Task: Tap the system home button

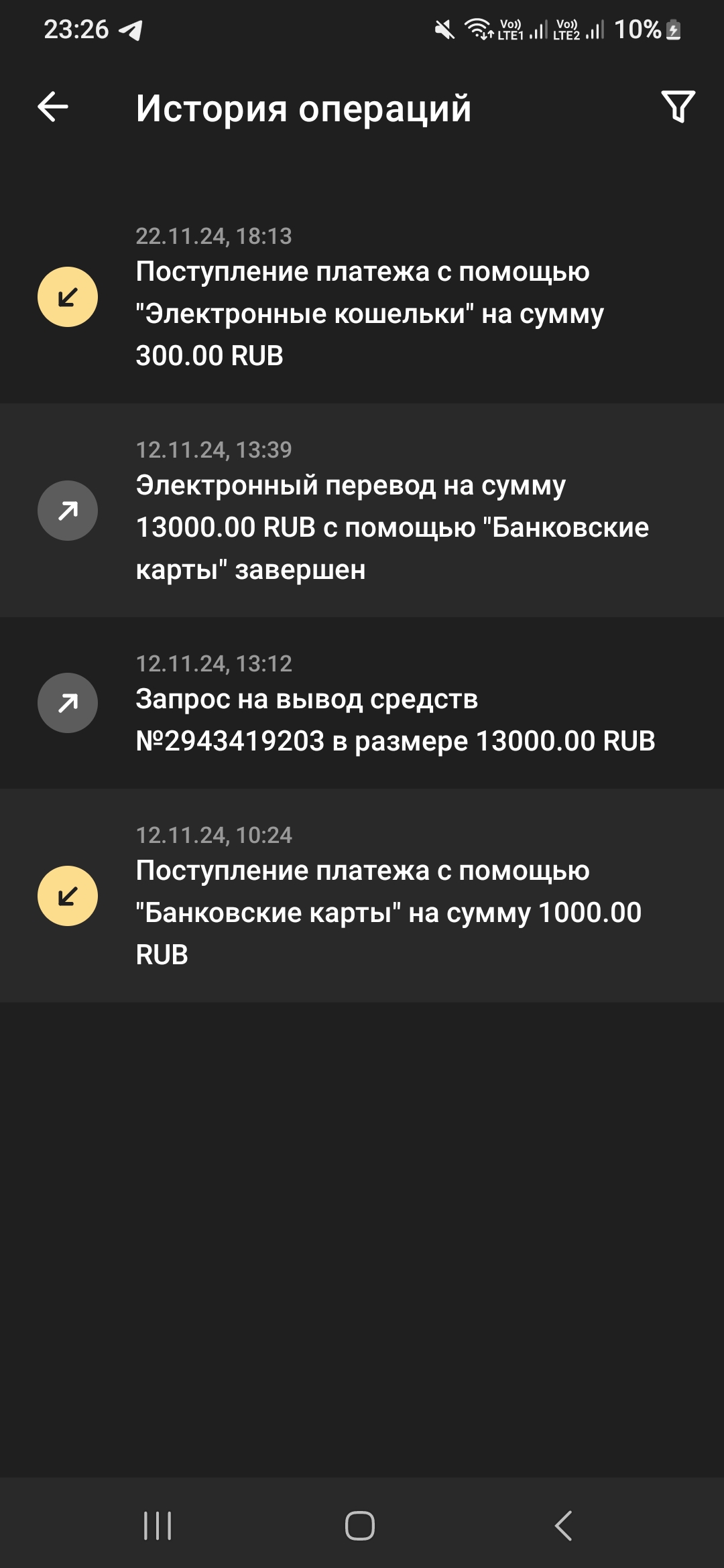Action: 360,1526
